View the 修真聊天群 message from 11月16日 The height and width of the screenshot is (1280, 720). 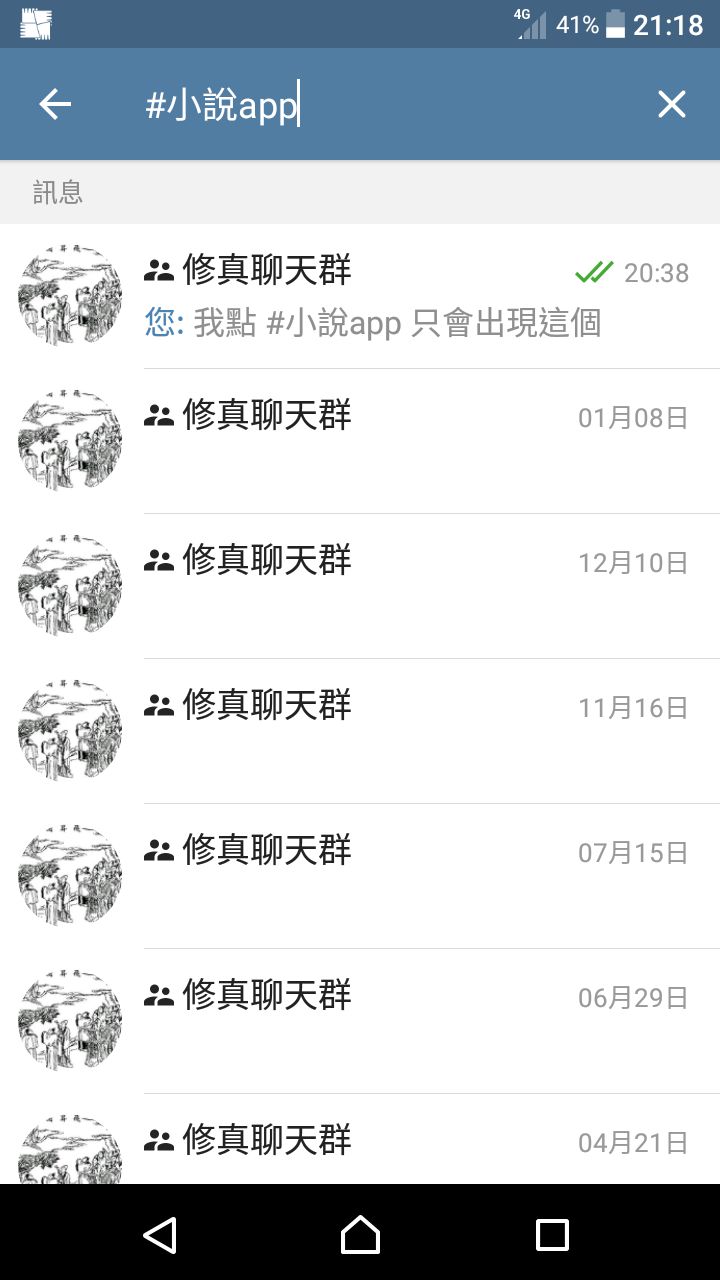pyautogui.click(x=400, y=731)
